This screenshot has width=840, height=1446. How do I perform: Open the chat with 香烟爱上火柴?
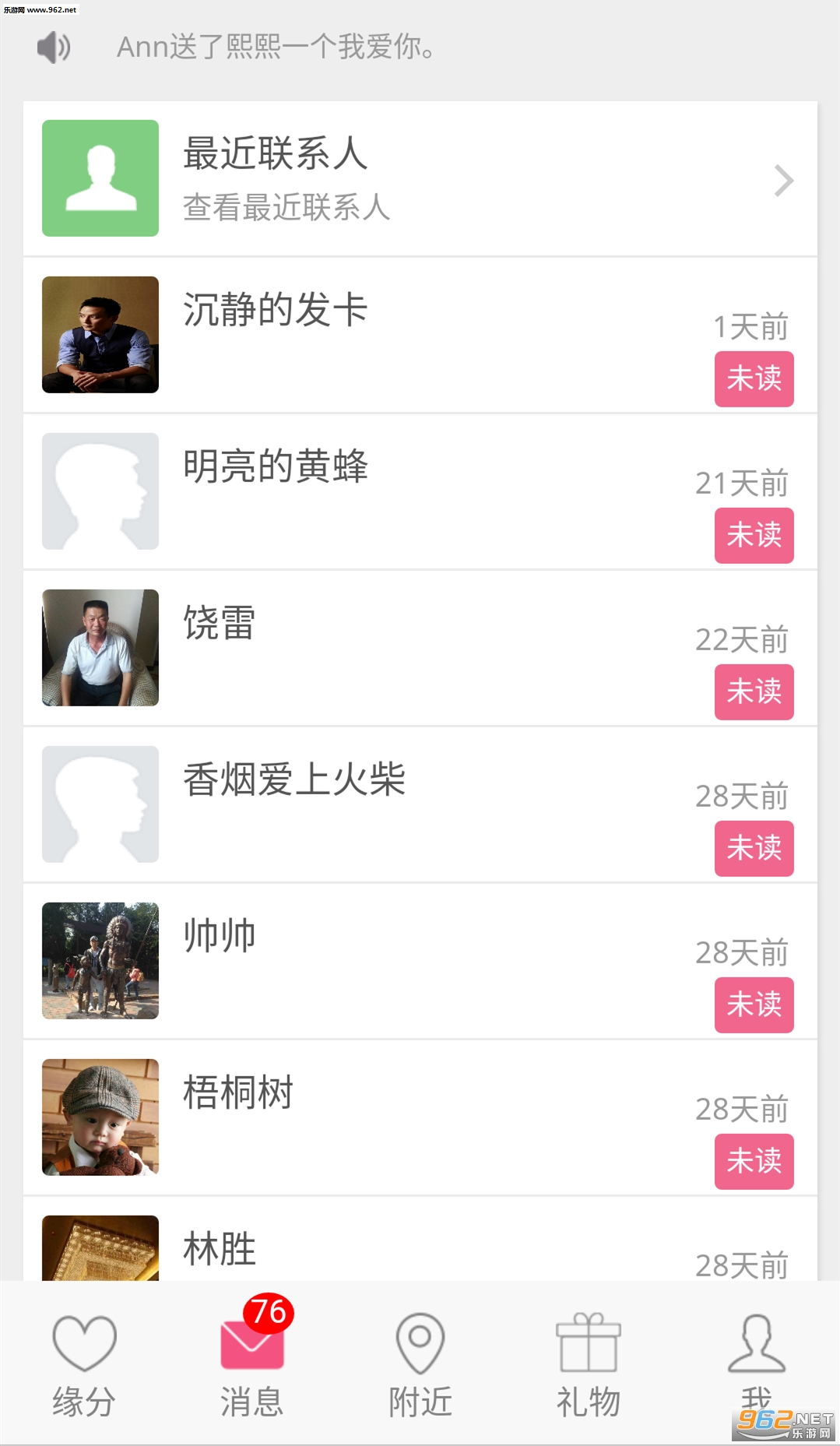click(420, 804)
